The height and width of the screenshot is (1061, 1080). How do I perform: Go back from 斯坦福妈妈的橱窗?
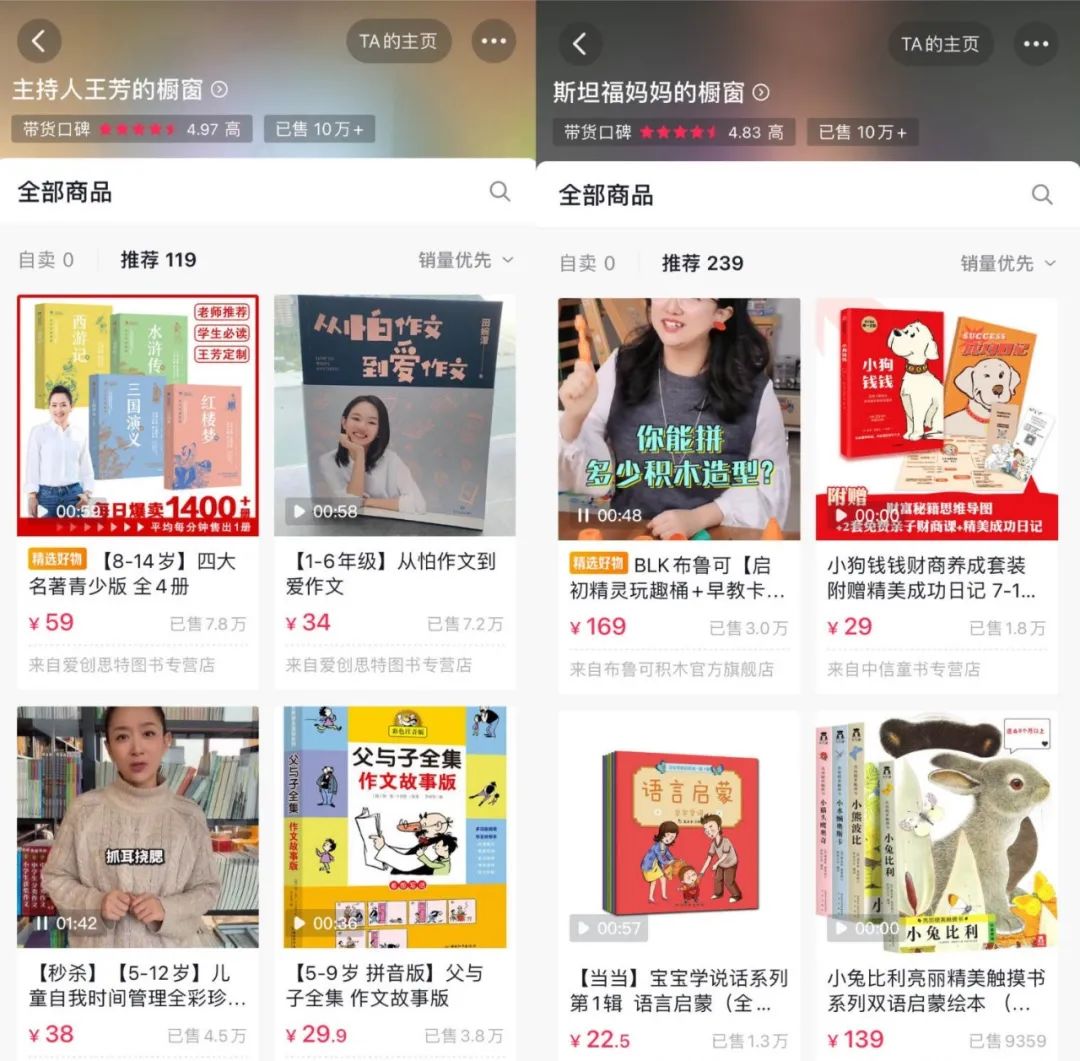click(x=580, y=44)
